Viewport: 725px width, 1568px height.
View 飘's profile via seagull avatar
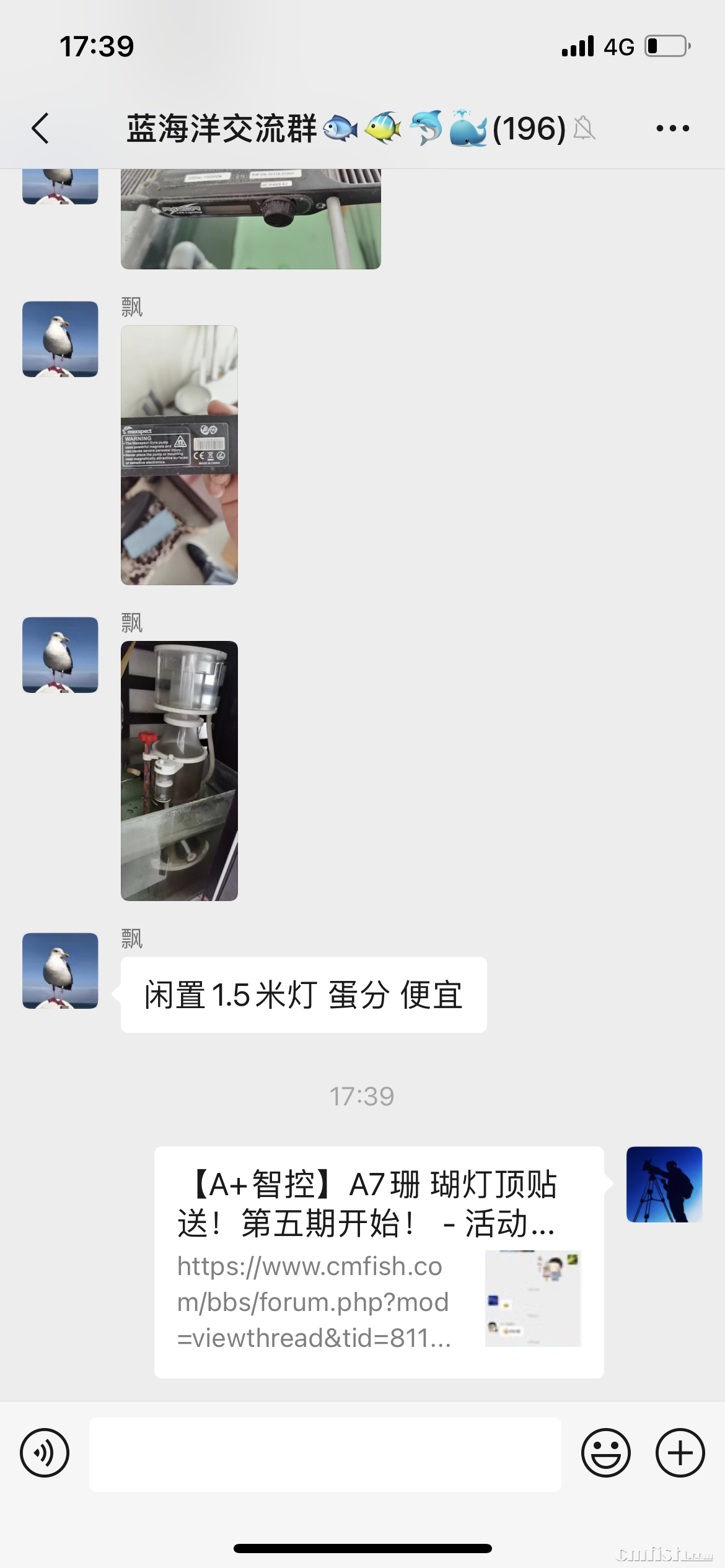60,970
